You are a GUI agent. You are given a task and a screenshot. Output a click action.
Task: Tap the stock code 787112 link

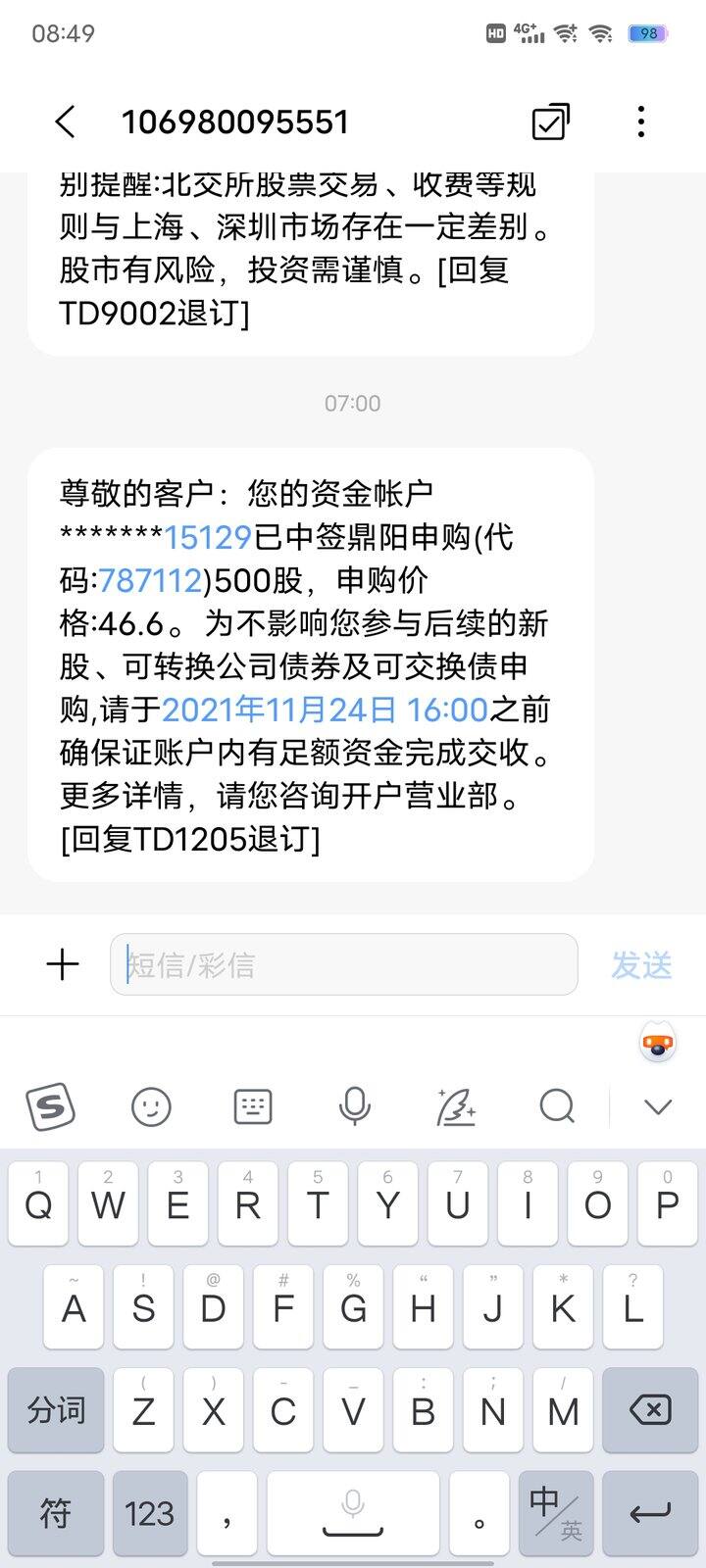point(151,580)
